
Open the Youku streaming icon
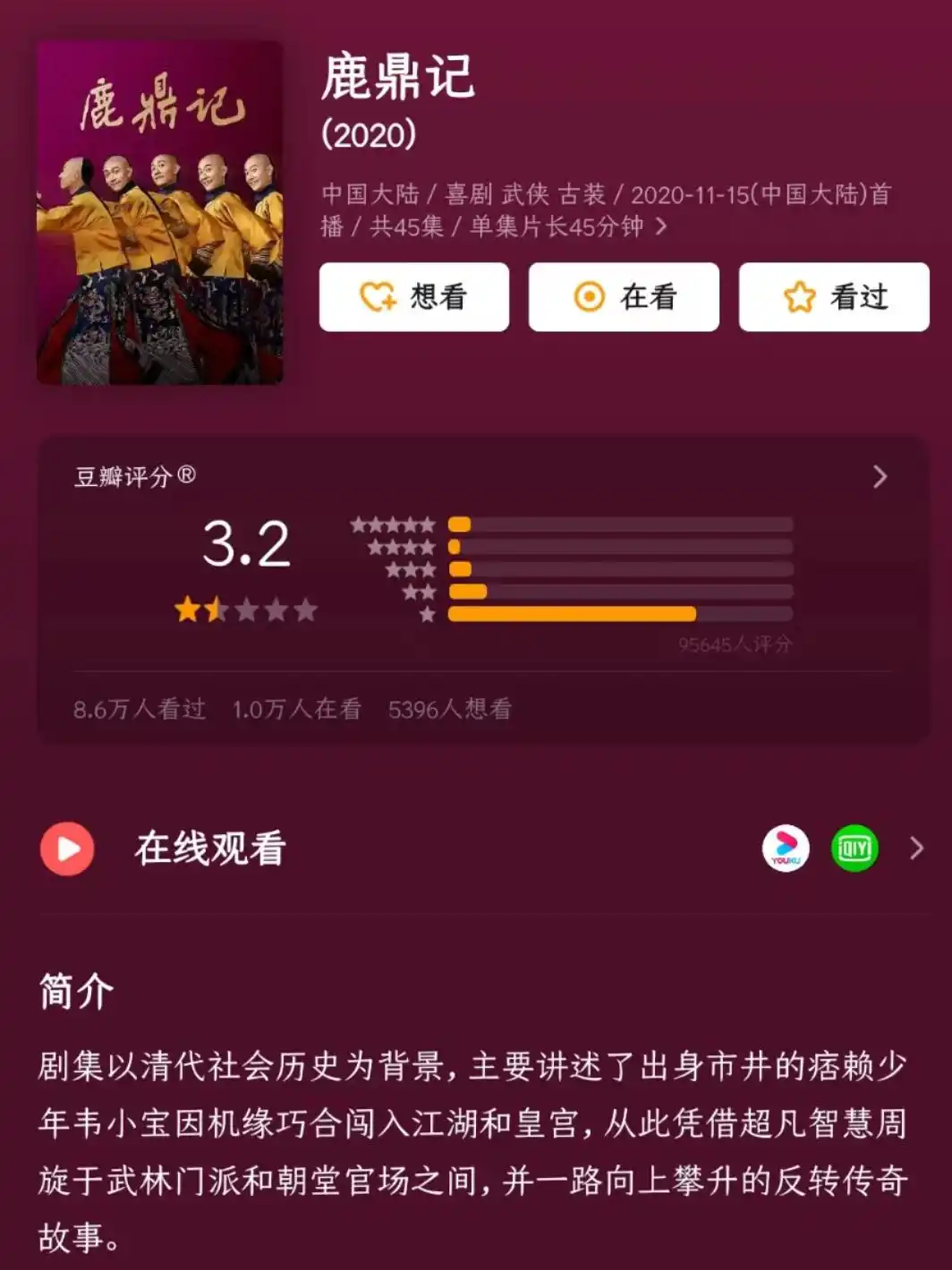pos(786,848)
